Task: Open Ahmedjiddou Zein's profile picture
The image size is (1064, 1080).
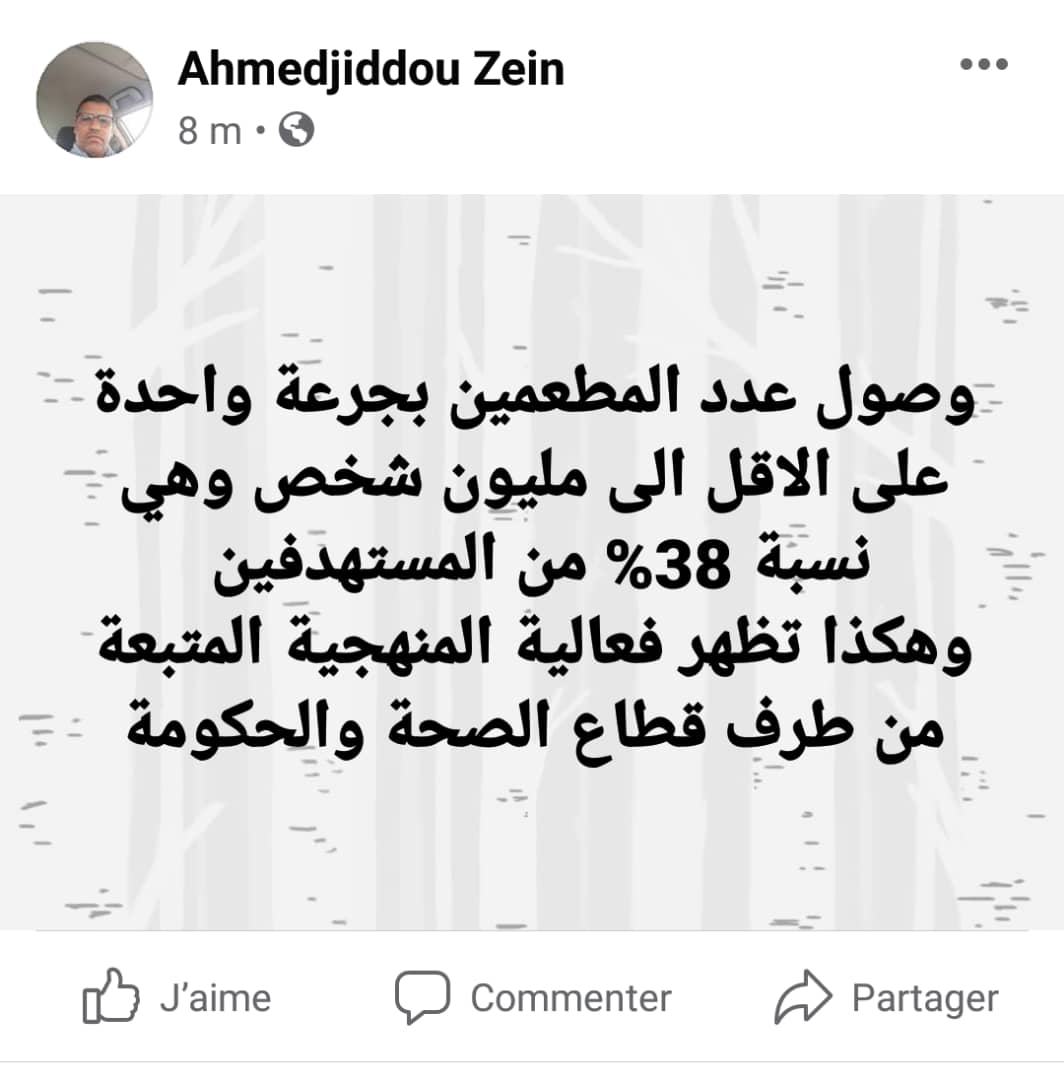Action: click(x=95, y=100)
